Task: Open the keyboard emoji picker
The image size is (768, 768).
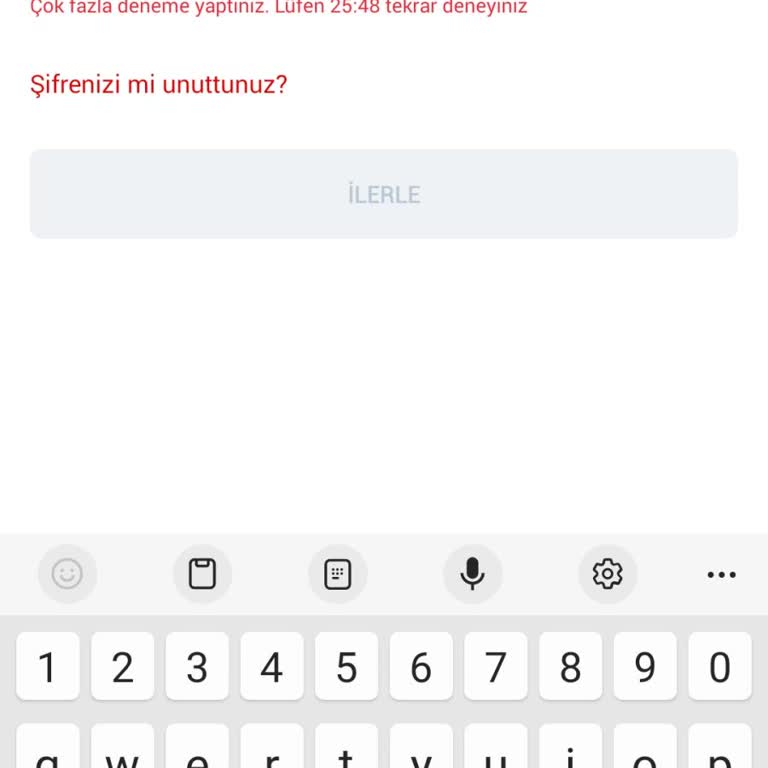Action: [x=67, y=574]
